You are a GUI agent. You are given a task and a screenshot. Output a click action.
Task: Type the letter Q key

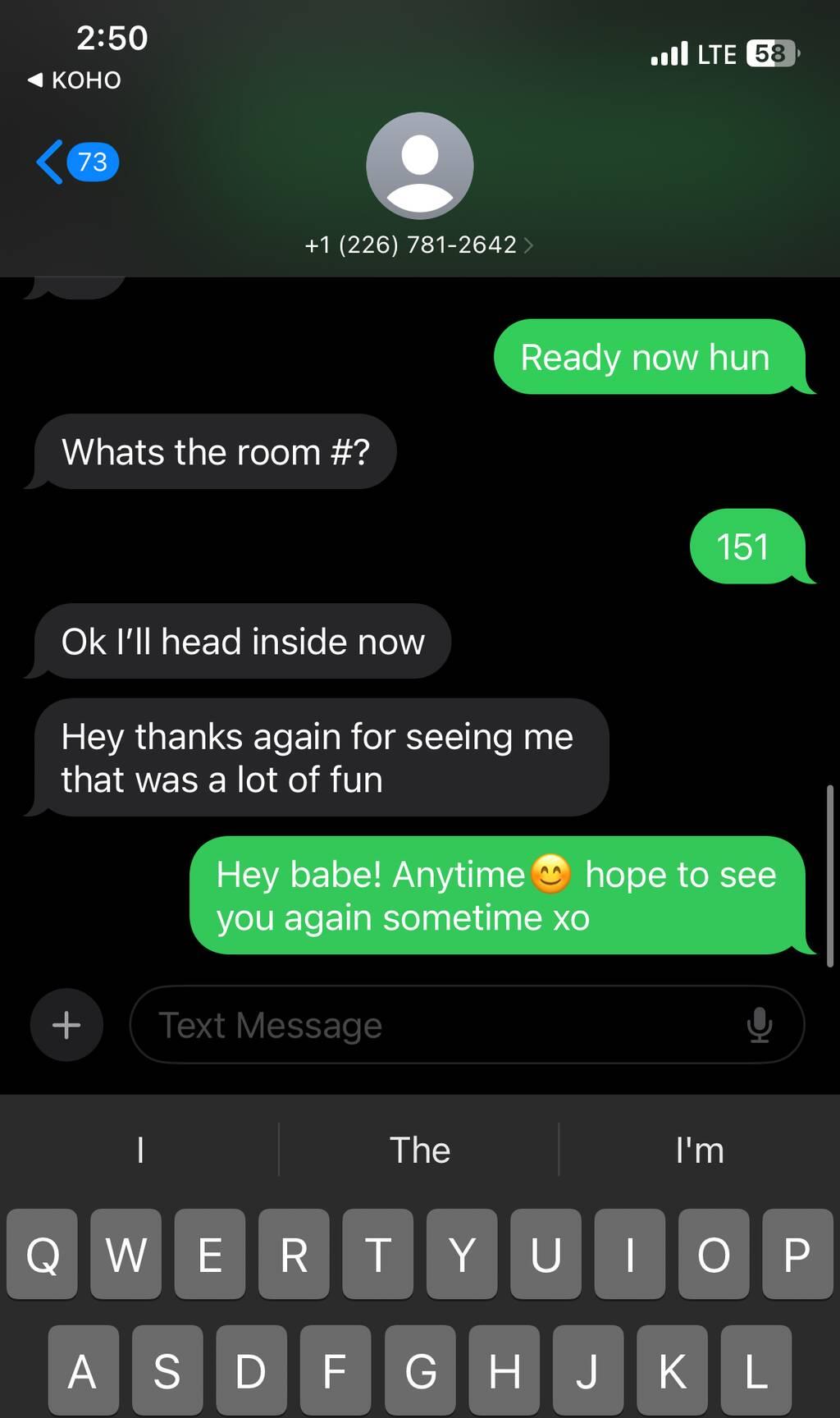coord(43,1254)
